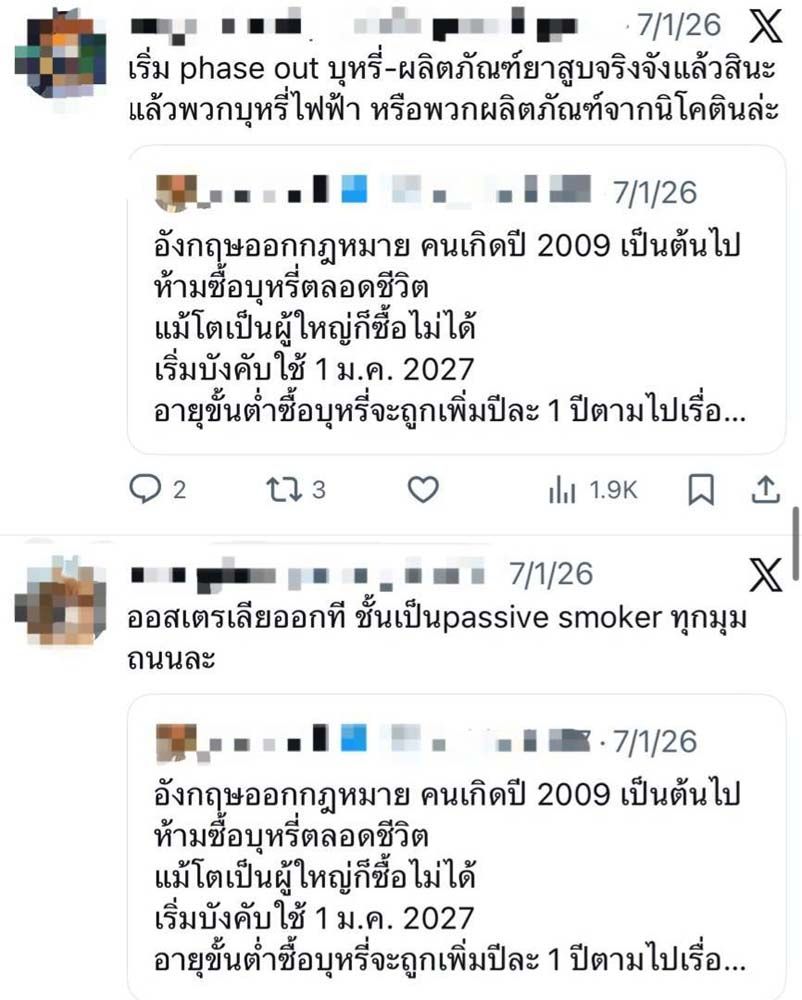Reply to the phase out post
This screenshot has height=1000, width=802.
[x=147, y=489]
